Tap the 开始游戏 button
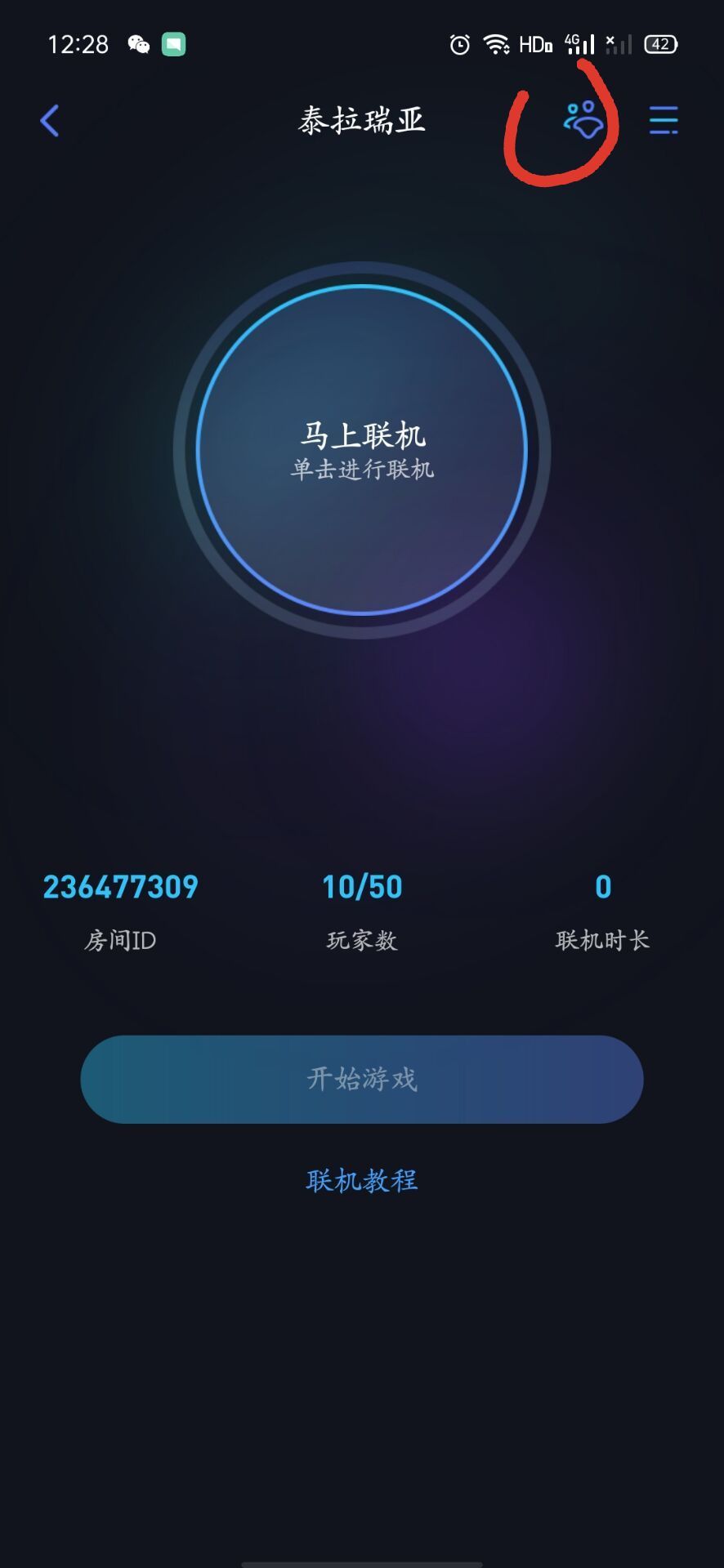The height and width of the screenshot is (1568, 724). coord(362,1079)
